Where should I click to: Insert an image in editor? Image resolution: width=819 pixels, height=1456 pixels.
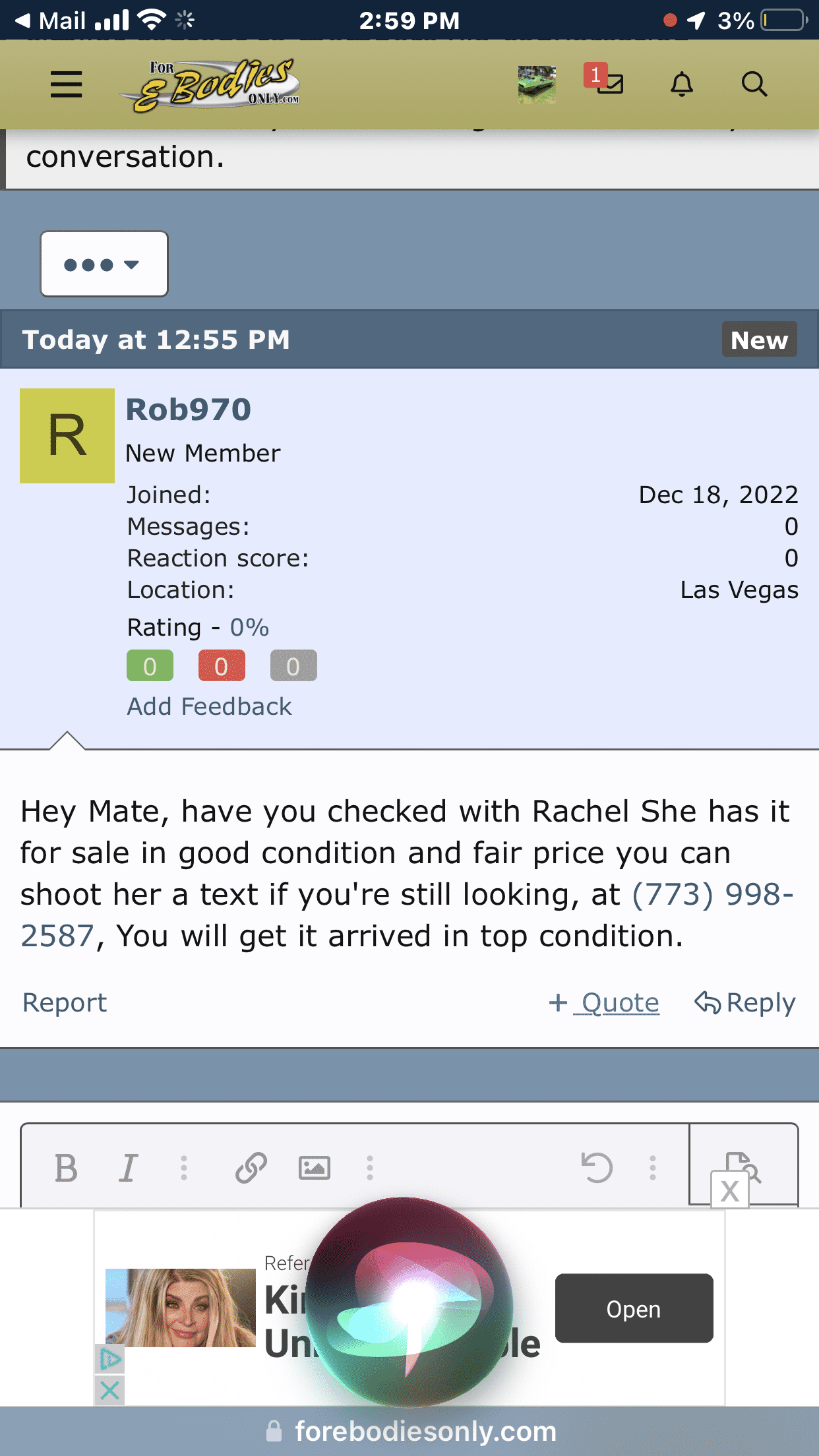click(315, 1168)
